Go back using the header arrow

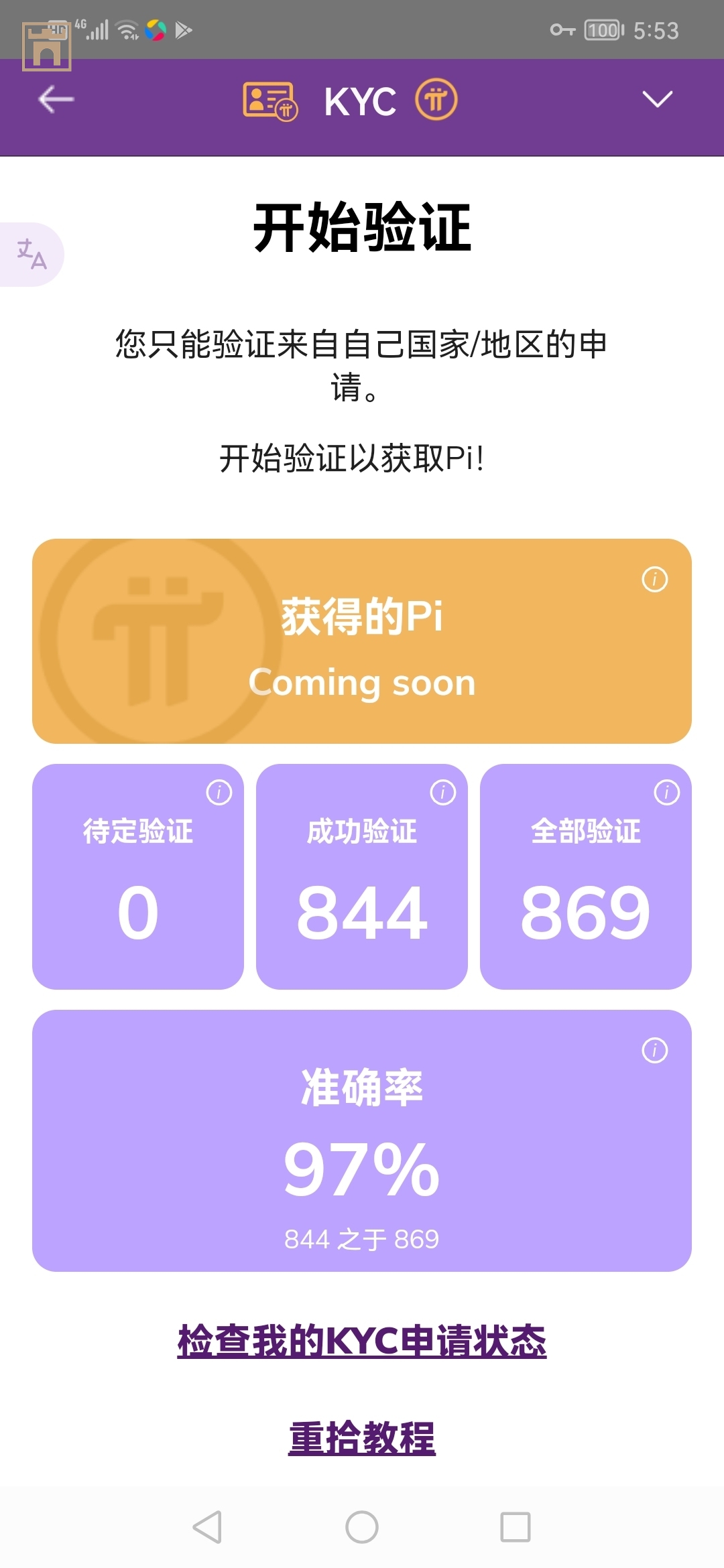tap(56, 100)
